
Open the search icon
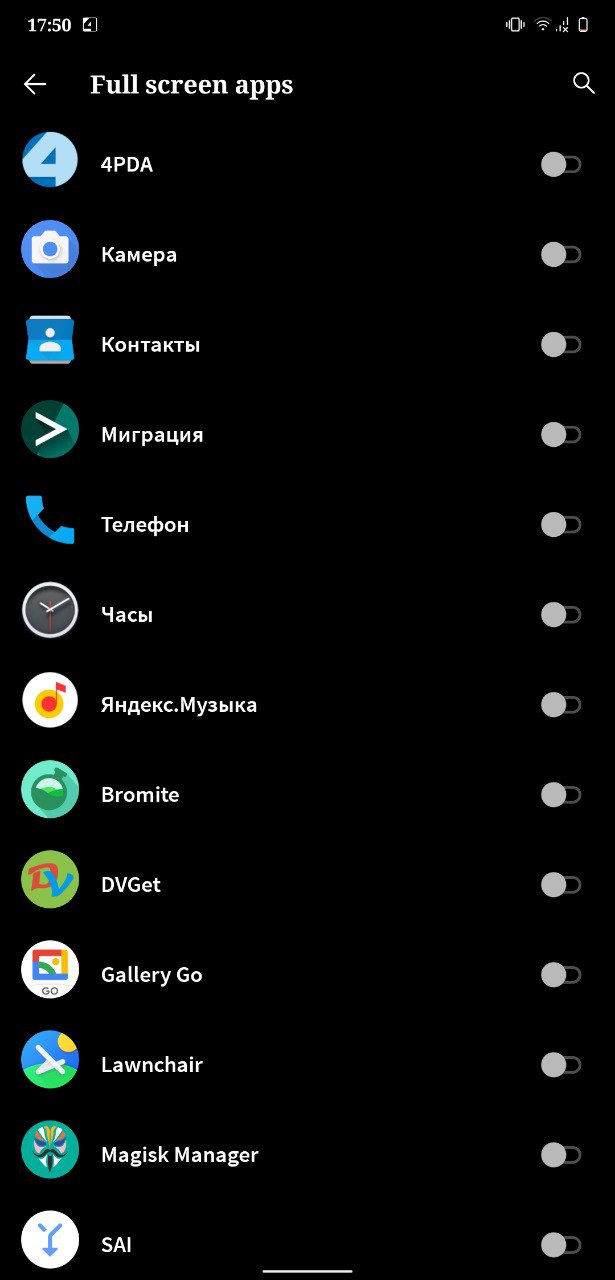(584, 83)
